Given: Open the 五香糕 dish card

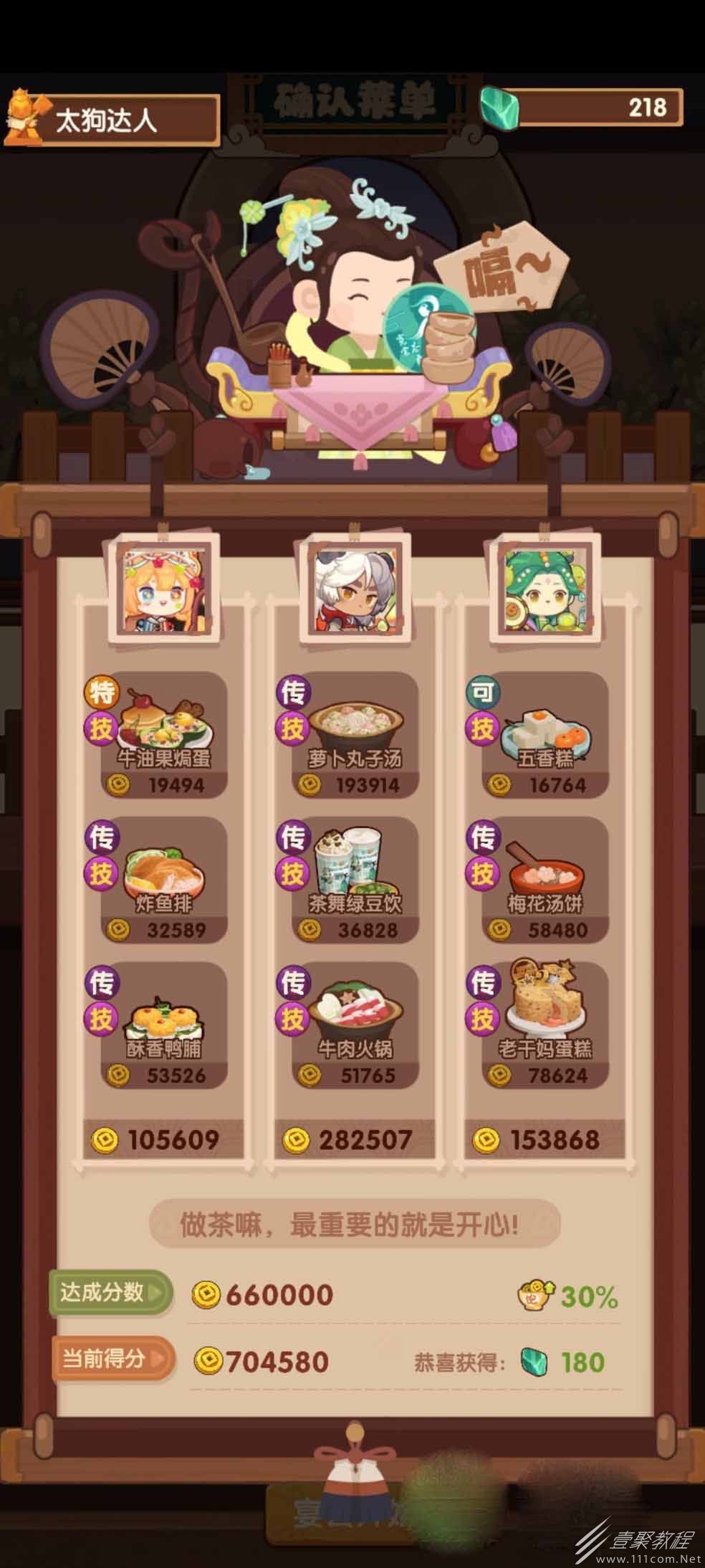Looking at the screenshot, I should point(545,735).
